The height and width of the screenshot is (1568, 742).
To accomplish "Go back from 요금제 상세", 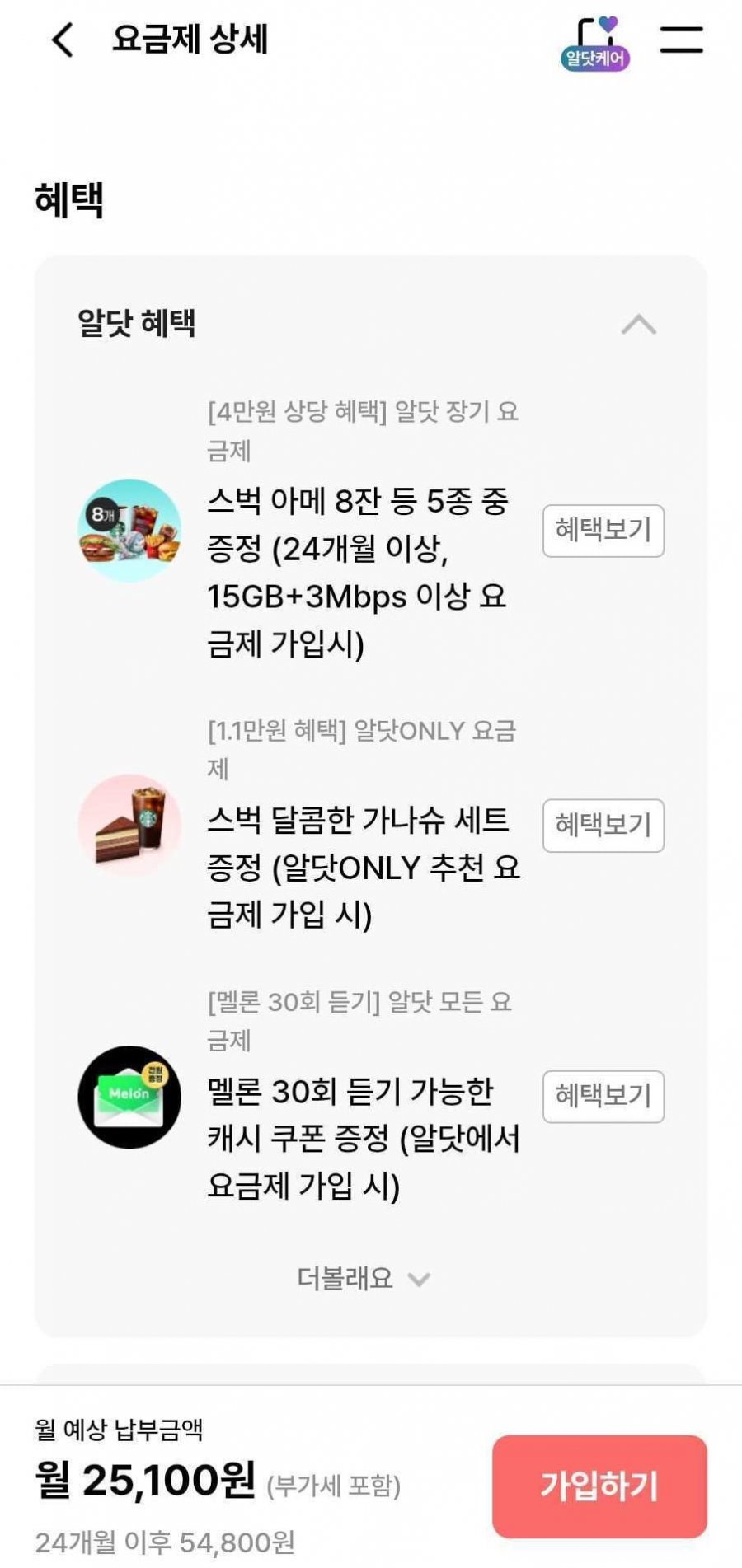I will (63, 40).
